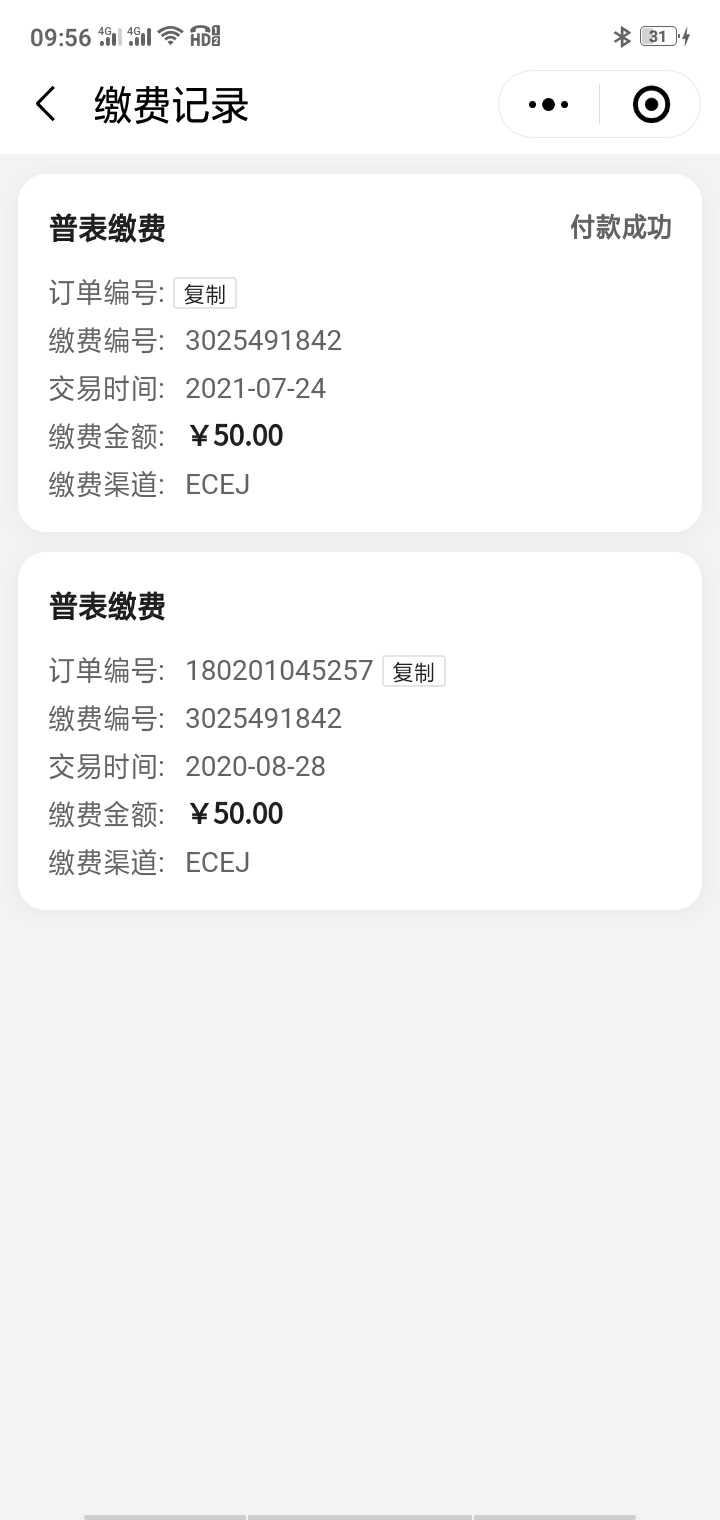Close the mini program with the circle button
This screenshot has width=720, height=1520.
(x=651, y=104)
